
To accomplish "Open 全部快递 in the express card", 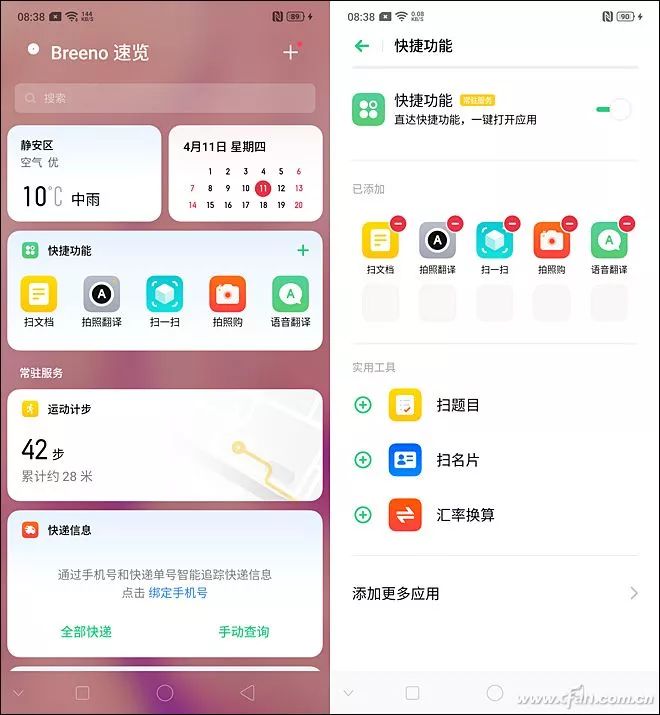I will 86,632.
